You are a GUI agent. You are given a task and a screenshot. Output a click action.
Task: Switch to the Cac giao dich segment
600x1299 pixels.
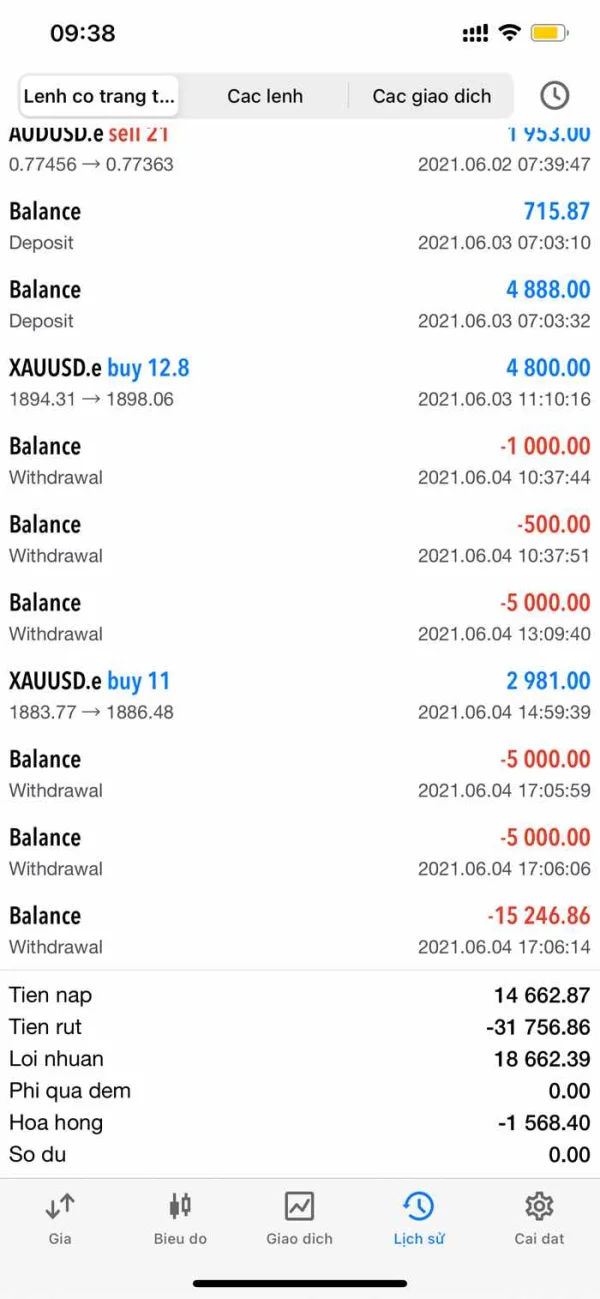click(432, 96)
